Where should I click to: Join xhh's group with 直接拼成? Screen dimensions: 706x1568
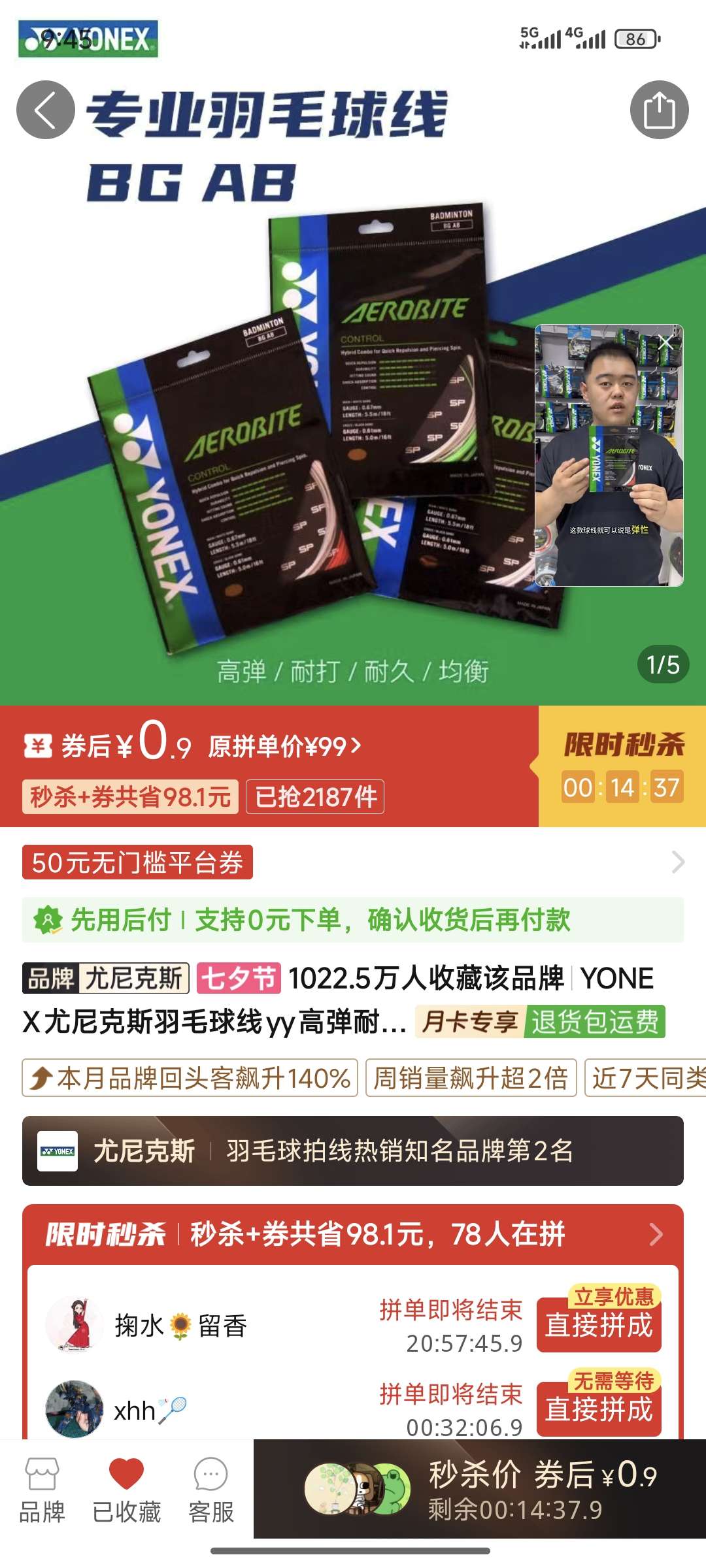(x=599, y=1409)
